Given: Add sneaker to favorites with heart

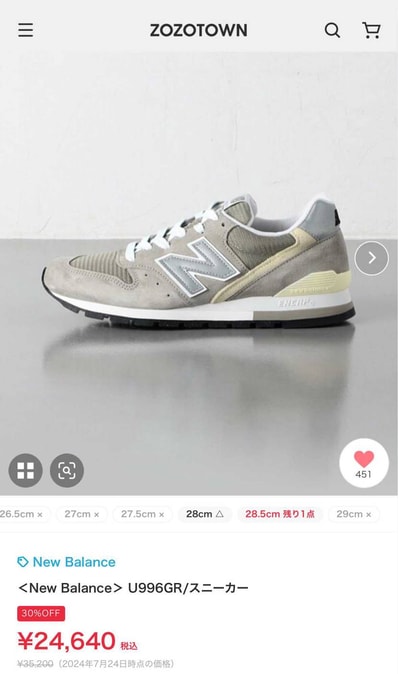Looking at the screenshot, I should tap(364, 463).
